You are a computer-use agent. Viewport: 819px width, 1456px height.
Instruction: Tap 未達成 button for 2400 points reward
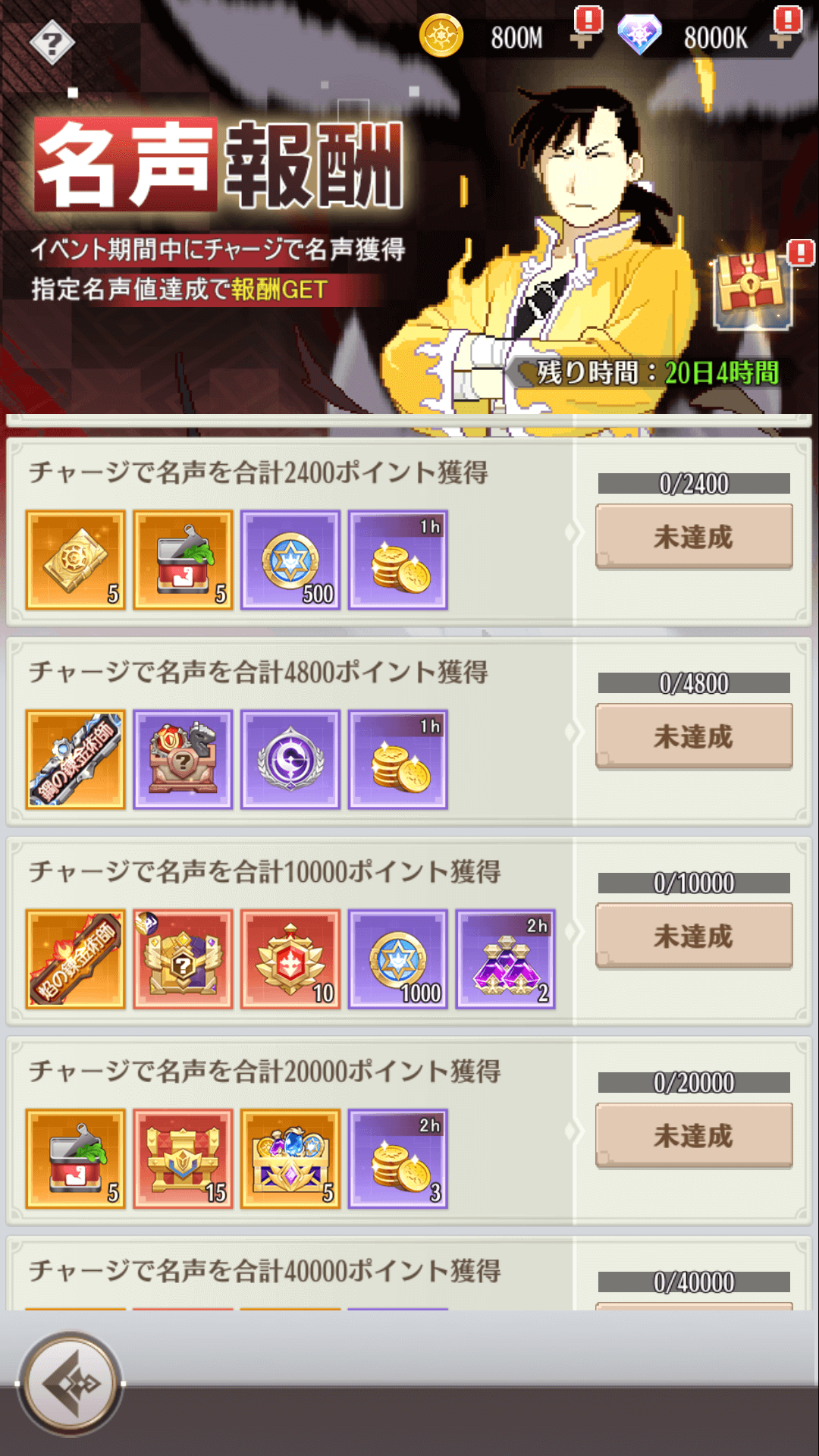694,537
